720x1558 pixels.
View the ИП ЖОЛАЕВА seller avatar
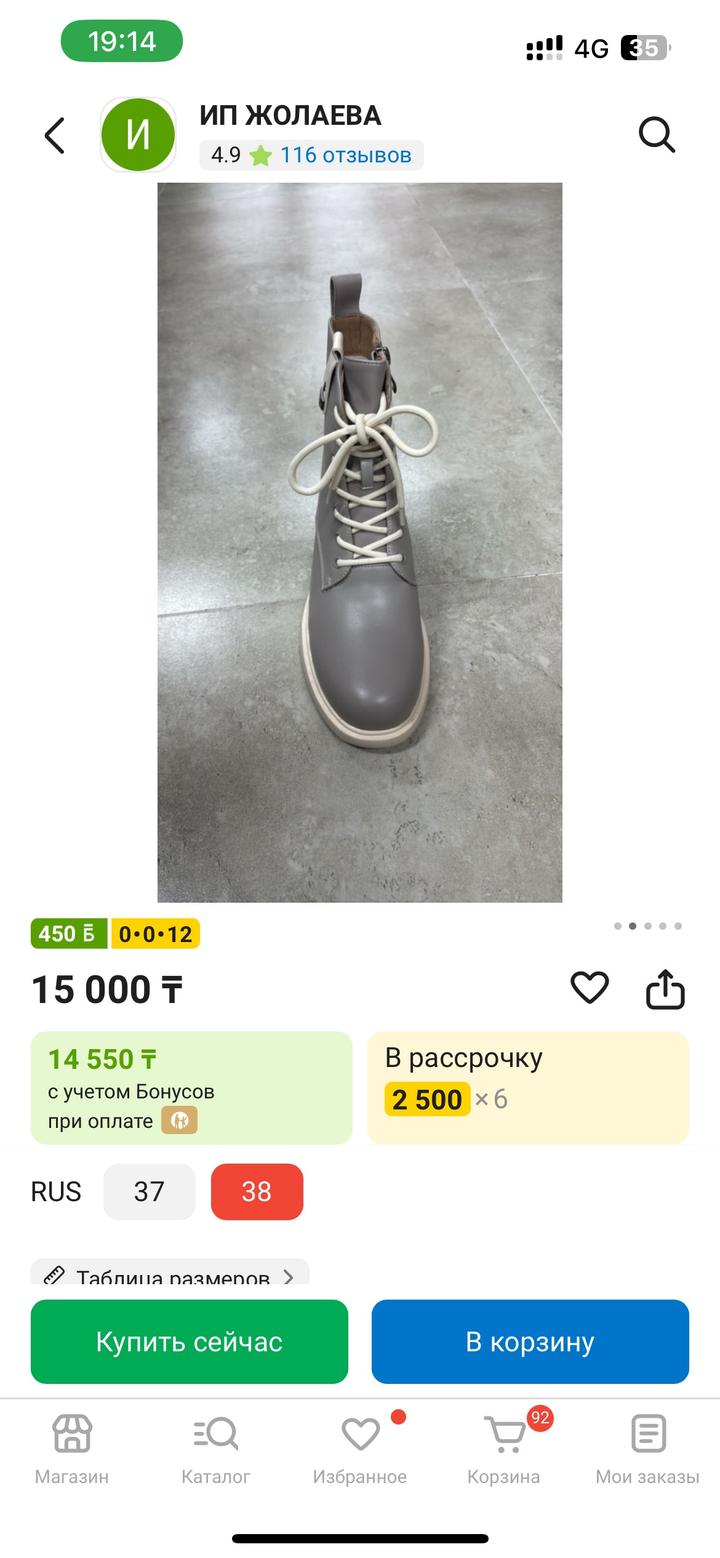pyautogui.click(x=138, y=136)
